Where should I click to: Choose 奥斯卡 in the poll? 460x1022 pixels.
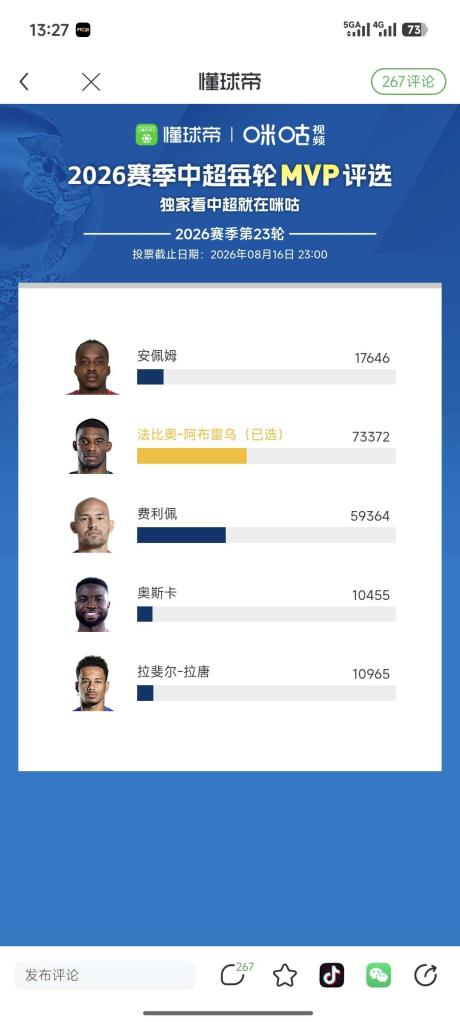[231, 604]
